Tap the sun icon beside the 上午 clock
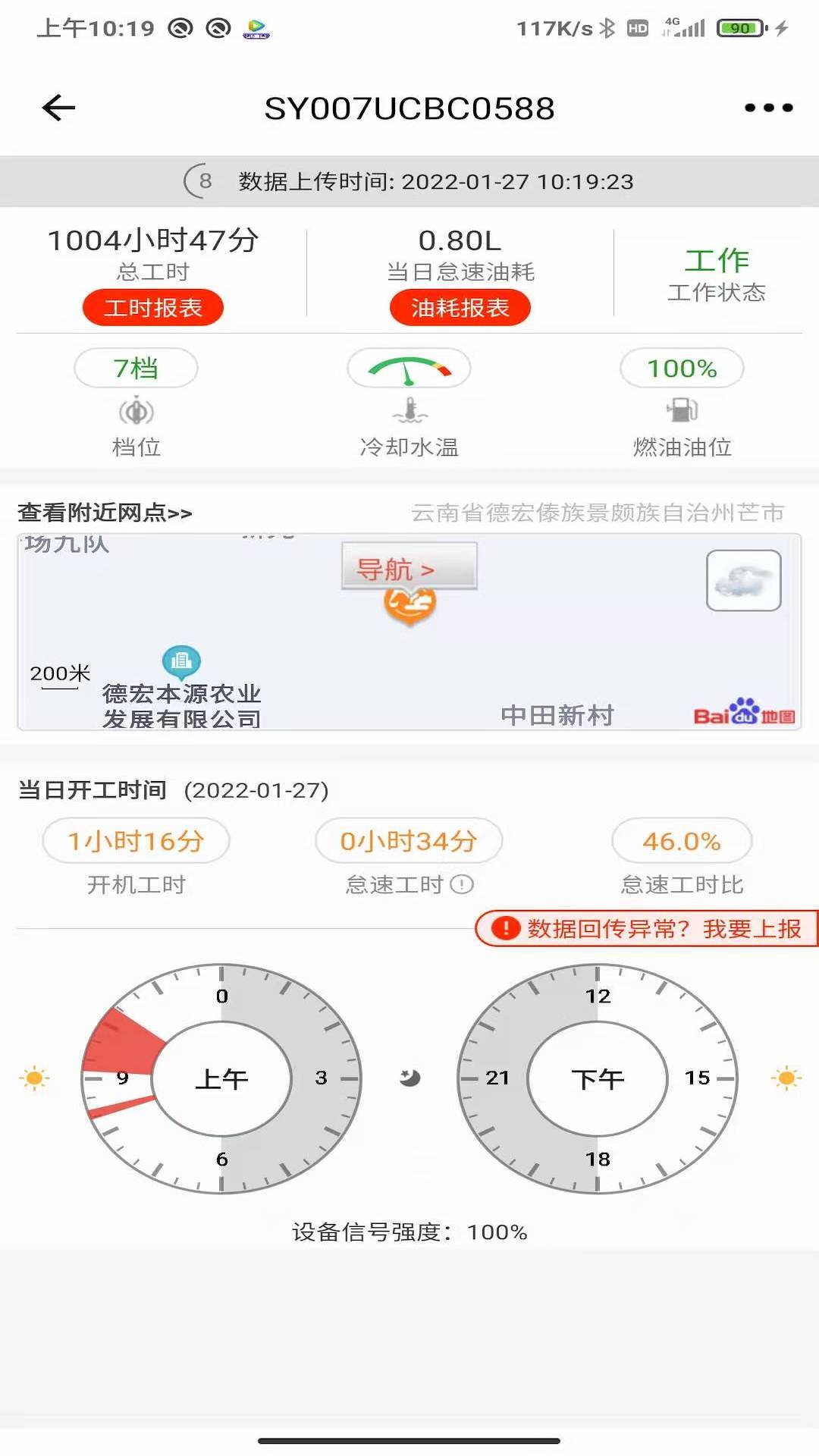This screenshot has width=819, height=1456. tap(34, 1077)
